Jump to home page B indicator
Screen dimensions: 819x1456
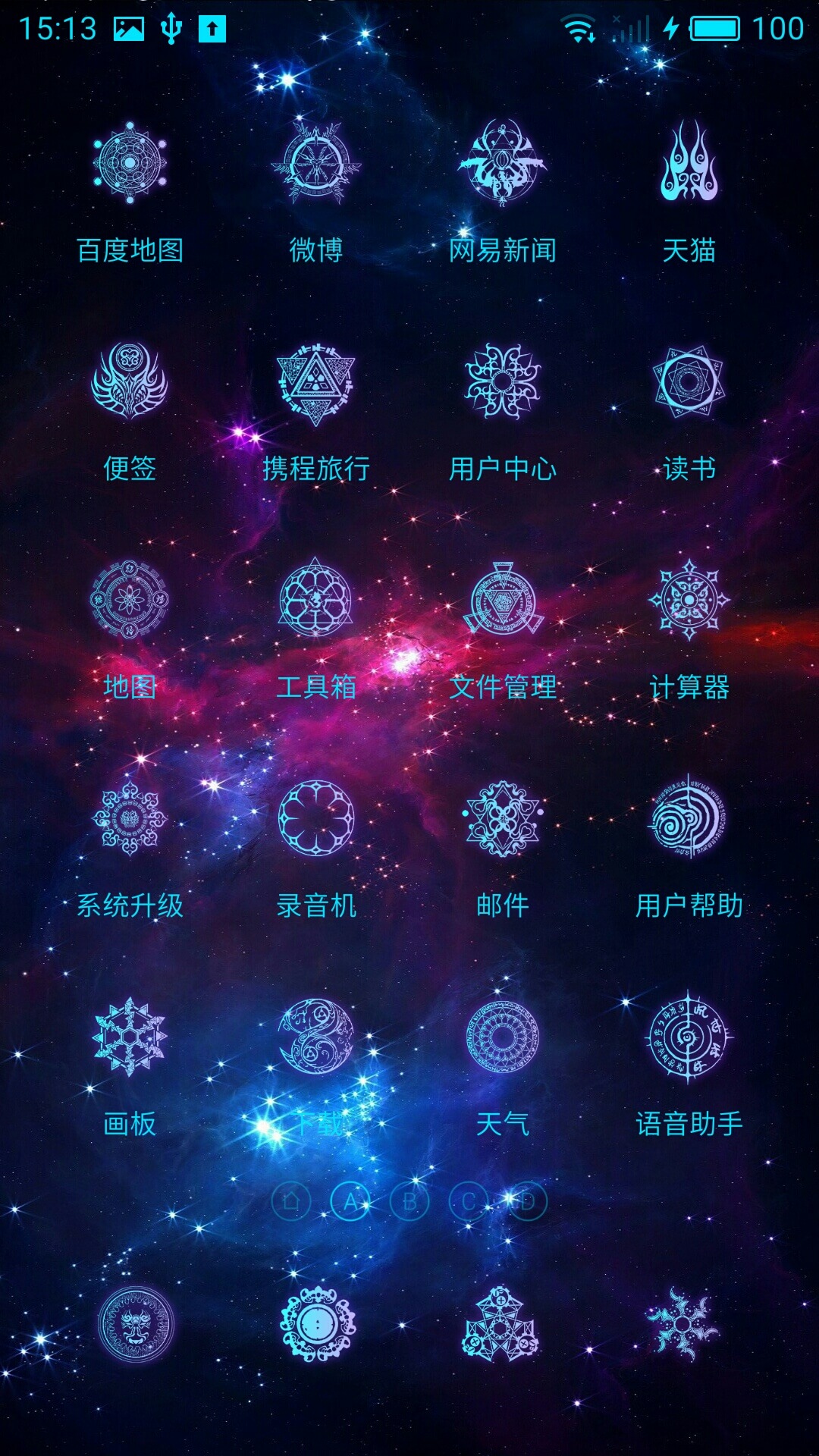coord(409,1202)
